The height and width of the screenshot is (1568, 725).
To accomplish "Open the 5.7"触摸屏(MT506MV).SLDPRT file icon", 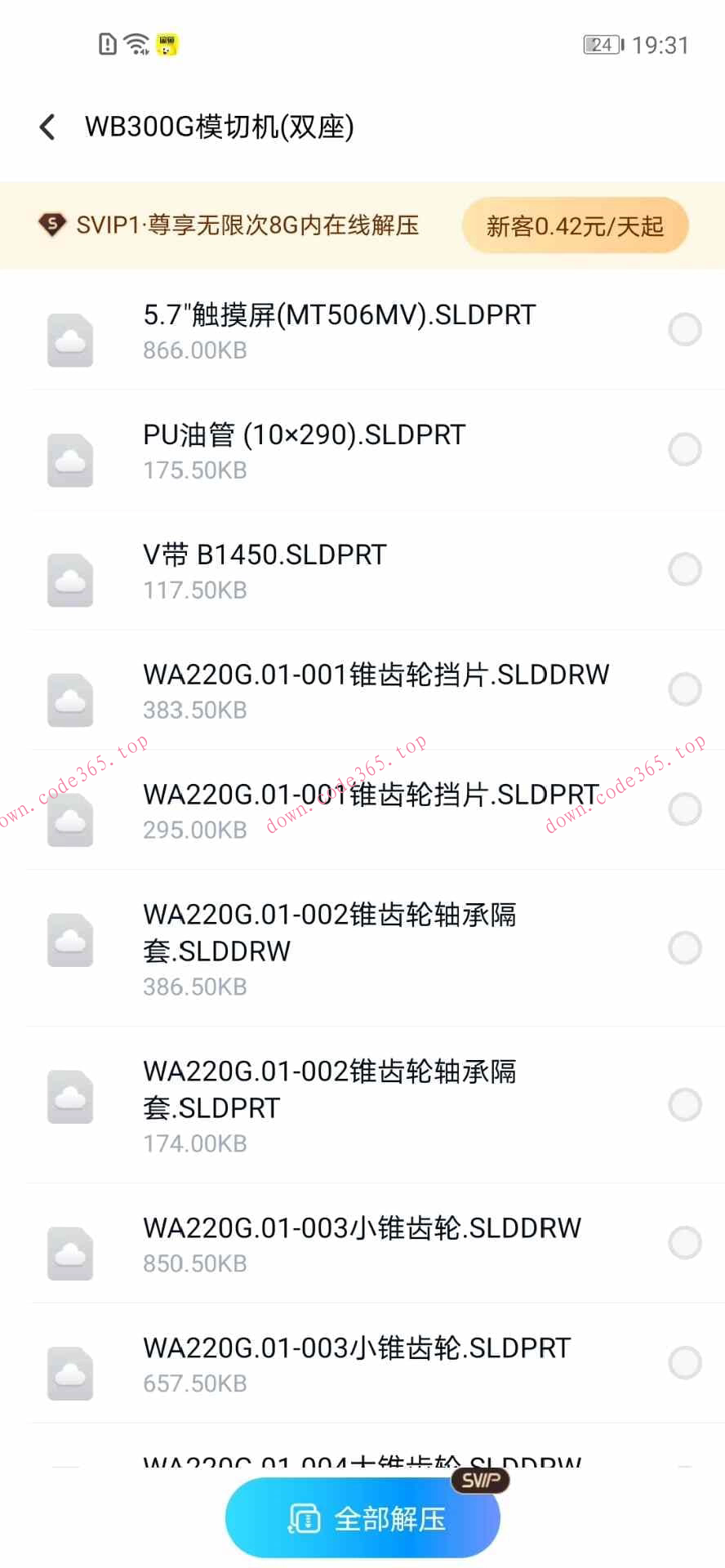I will [x=70, y=339].
